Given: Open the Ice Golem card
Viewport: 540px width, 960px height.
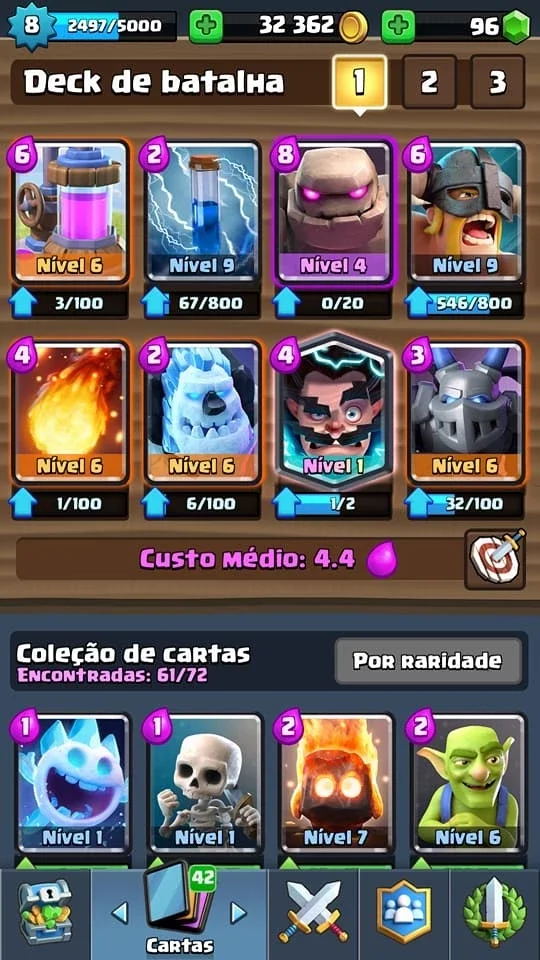Looking at the screenshot, I should pos(203,411).
